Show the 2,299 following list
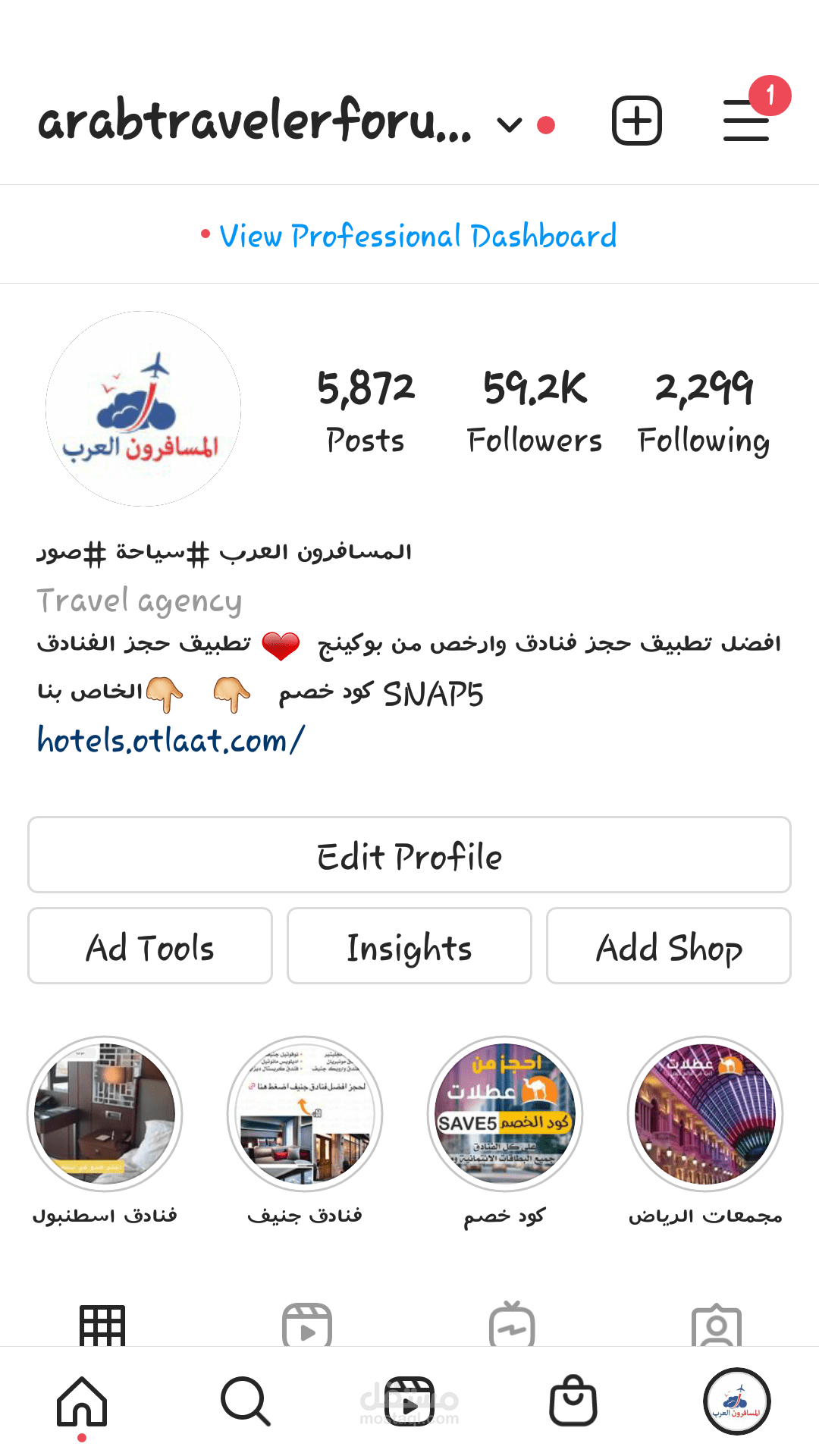This screenshot has width=819, height=1456. tap(704, 410)
